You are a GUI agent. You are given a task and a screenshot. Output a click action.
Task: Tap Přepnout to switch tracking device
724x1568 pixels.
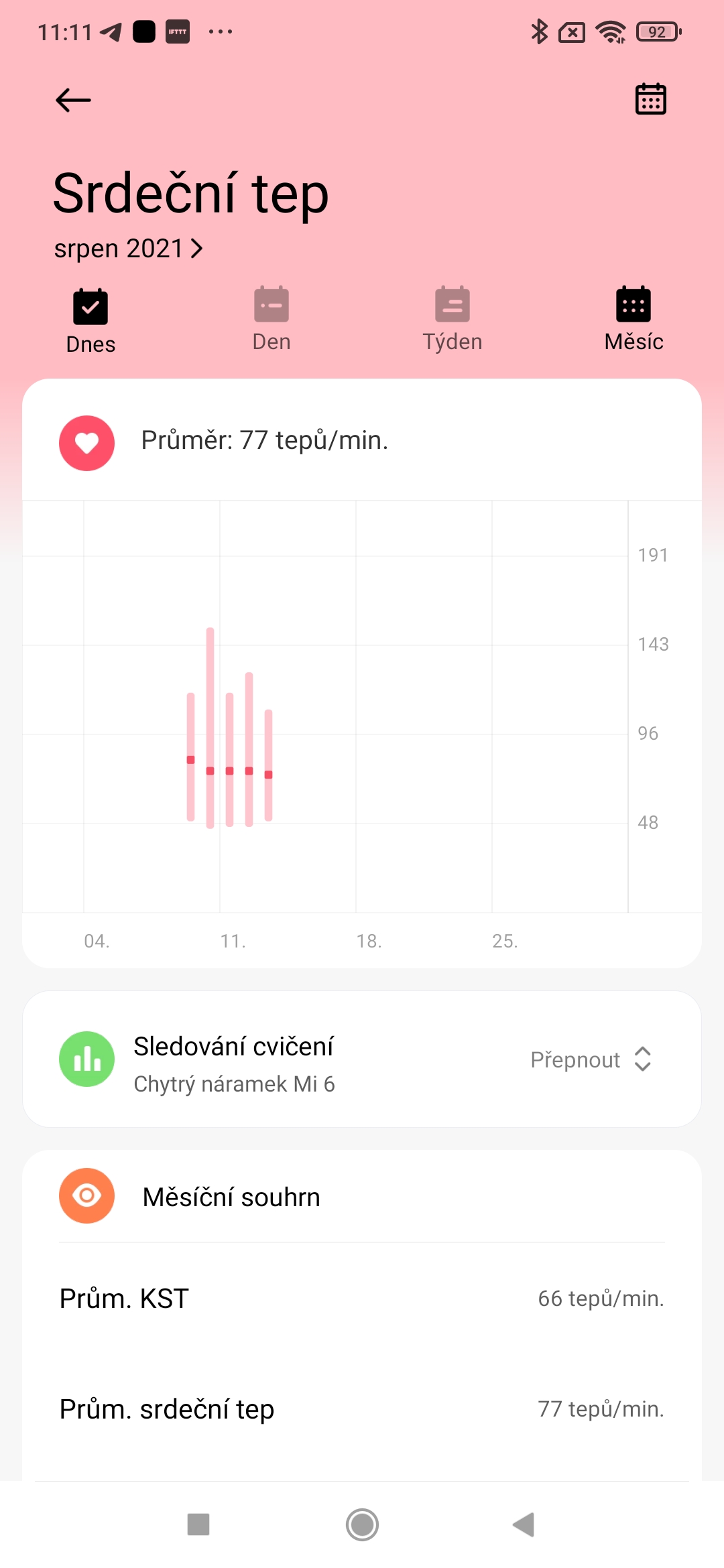coord(590,1059)
